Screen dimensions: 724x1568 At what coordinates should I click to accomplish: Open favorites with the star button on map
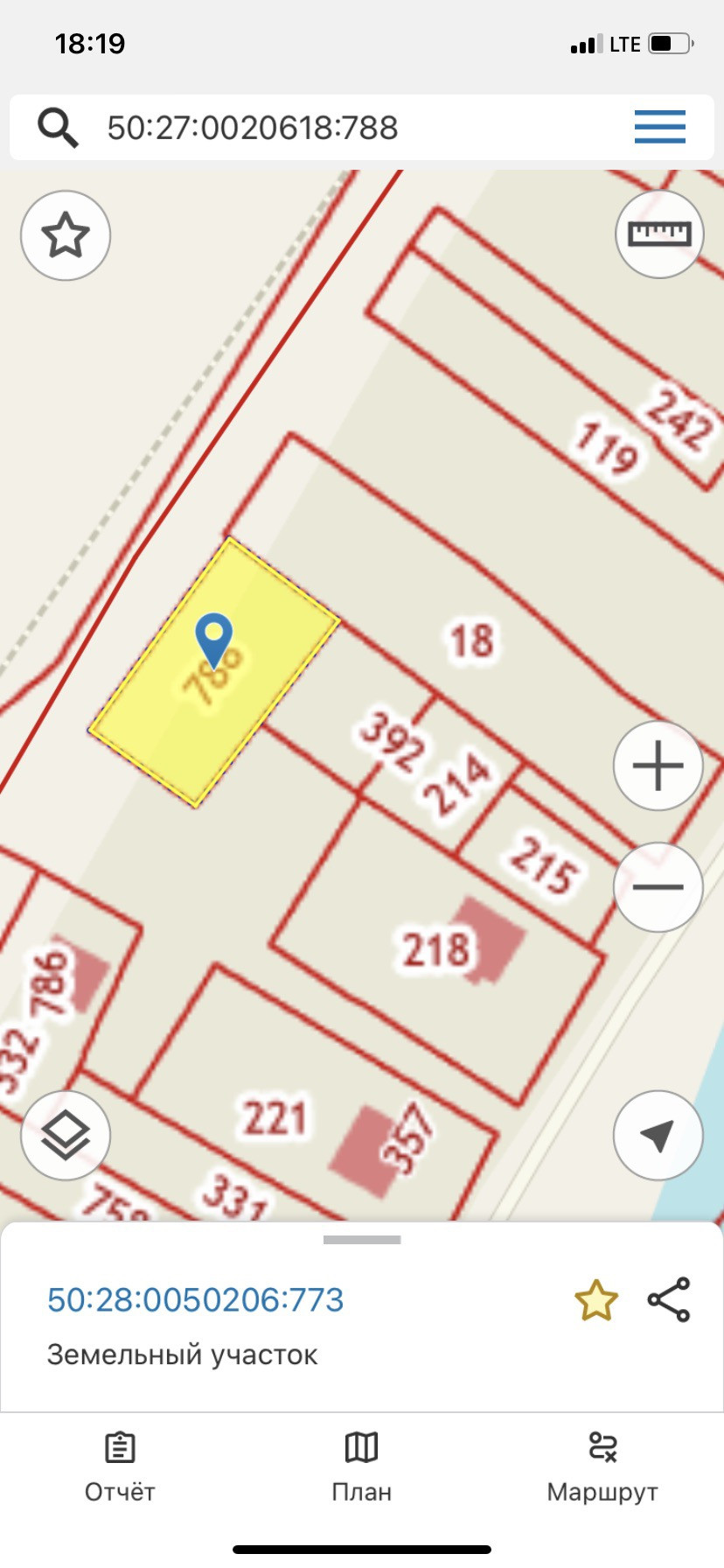tap(66, 235)
